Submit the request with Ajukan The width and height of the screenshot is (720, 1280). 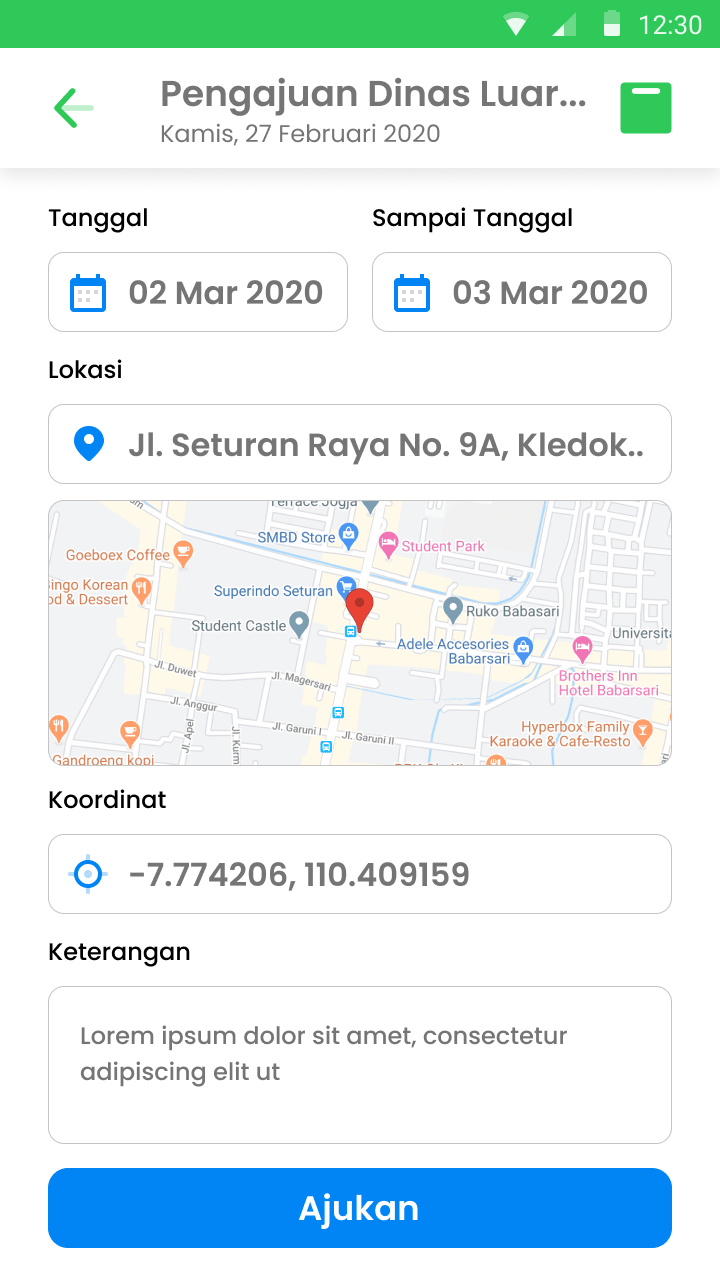click(360, 1208)
